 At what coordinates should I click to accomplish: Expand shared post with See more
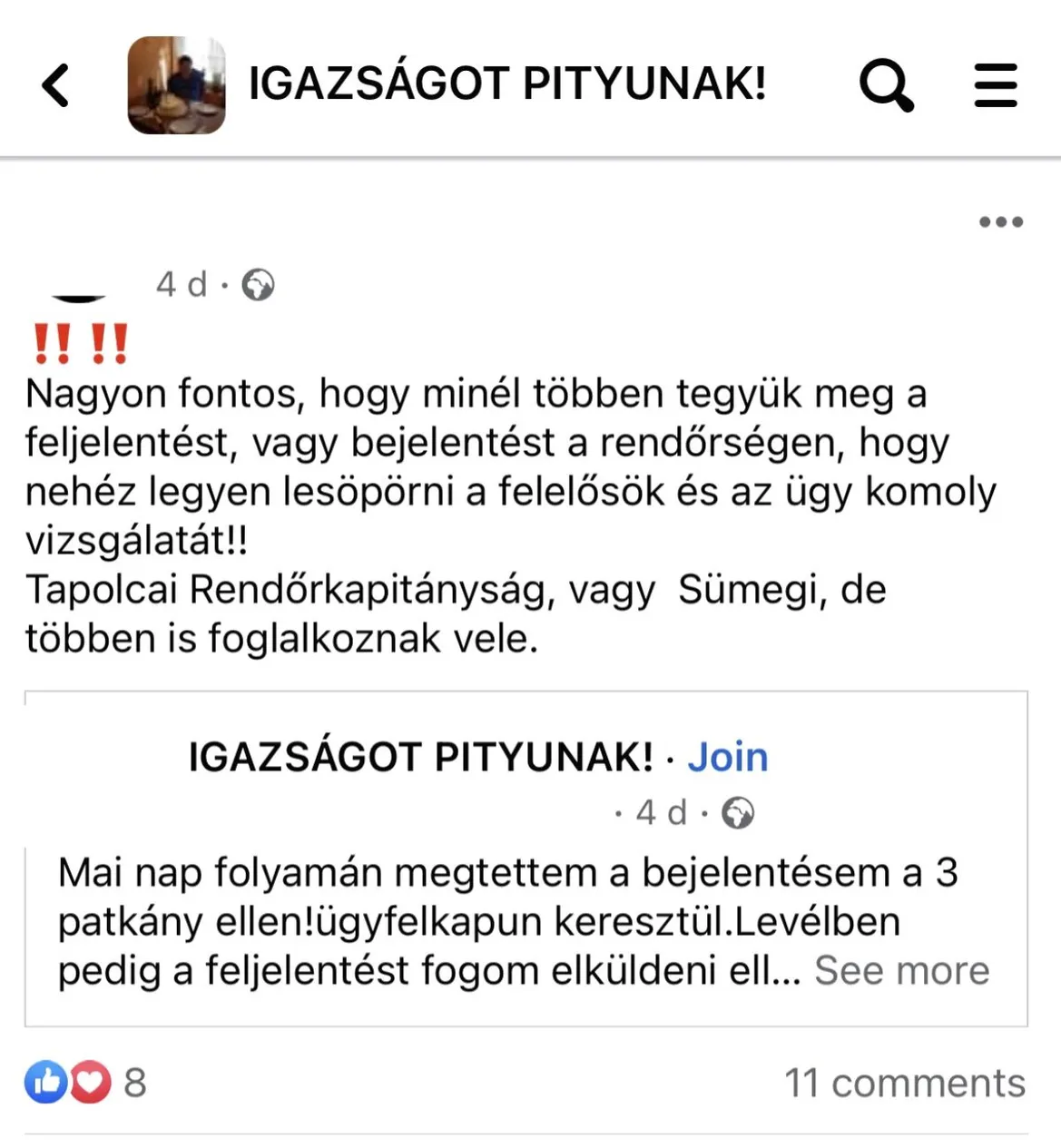pos(901,970)
